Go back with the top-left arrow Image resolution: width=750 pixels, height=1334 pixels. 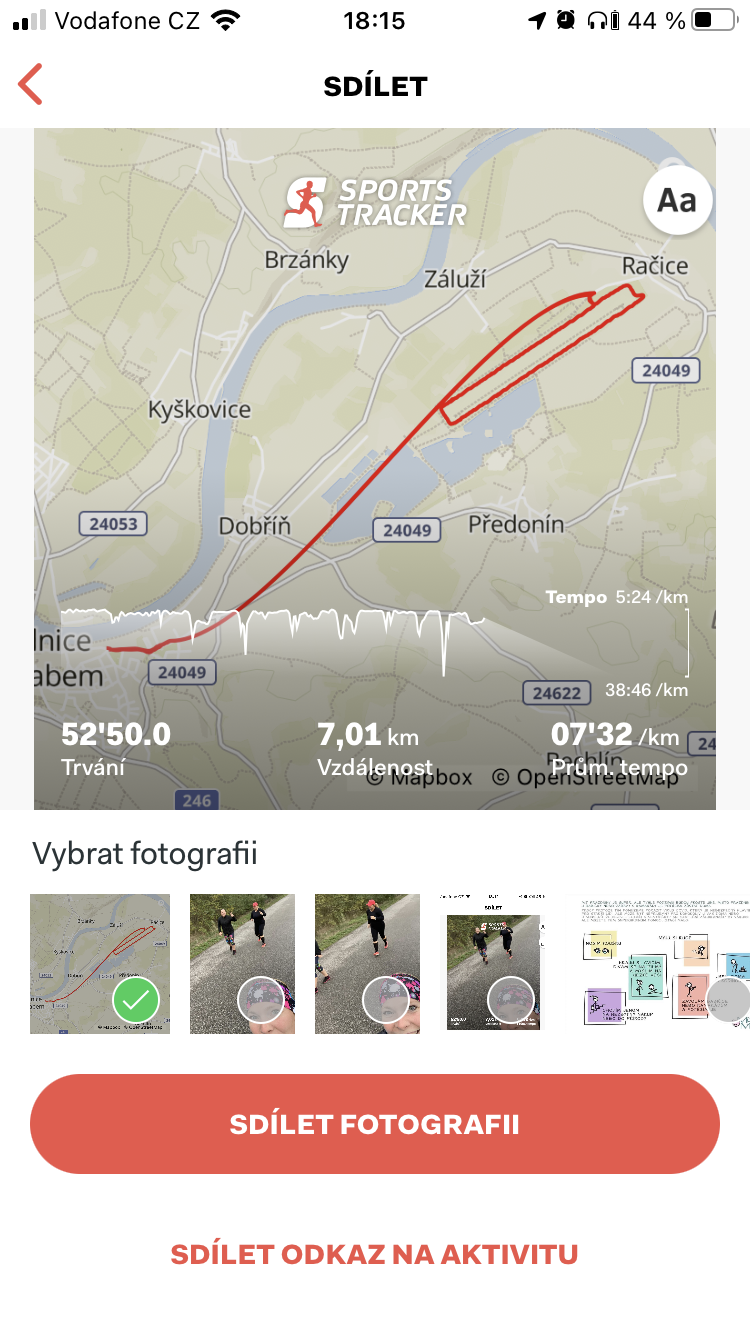click(x=31, y=85)
